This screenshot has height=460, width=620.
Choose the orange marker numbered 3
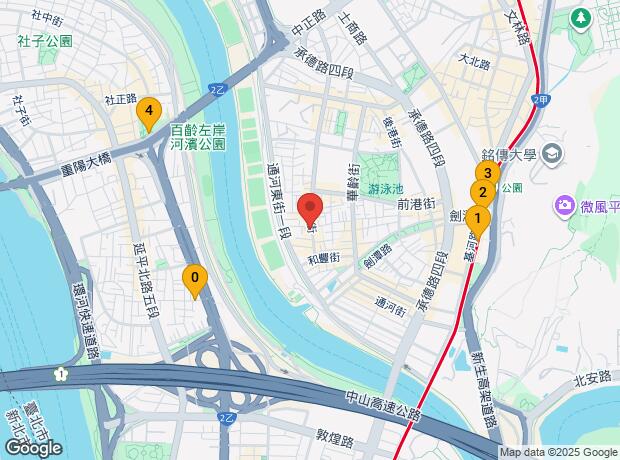(487, 173)
